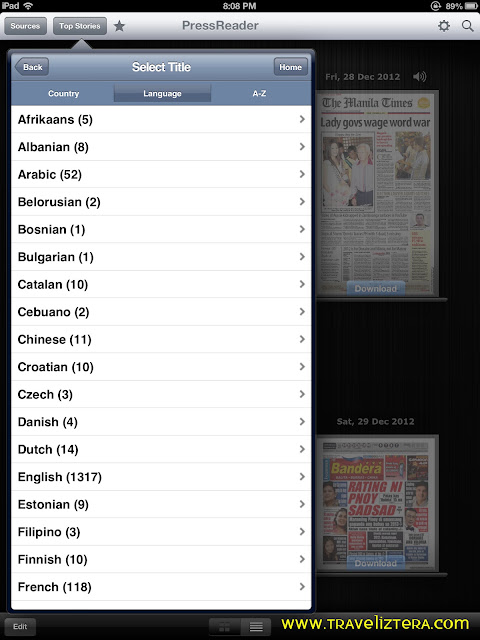480x640 pixels.
Task: Choose Filipino (3) titles
Action: click(x=161, y=532)
